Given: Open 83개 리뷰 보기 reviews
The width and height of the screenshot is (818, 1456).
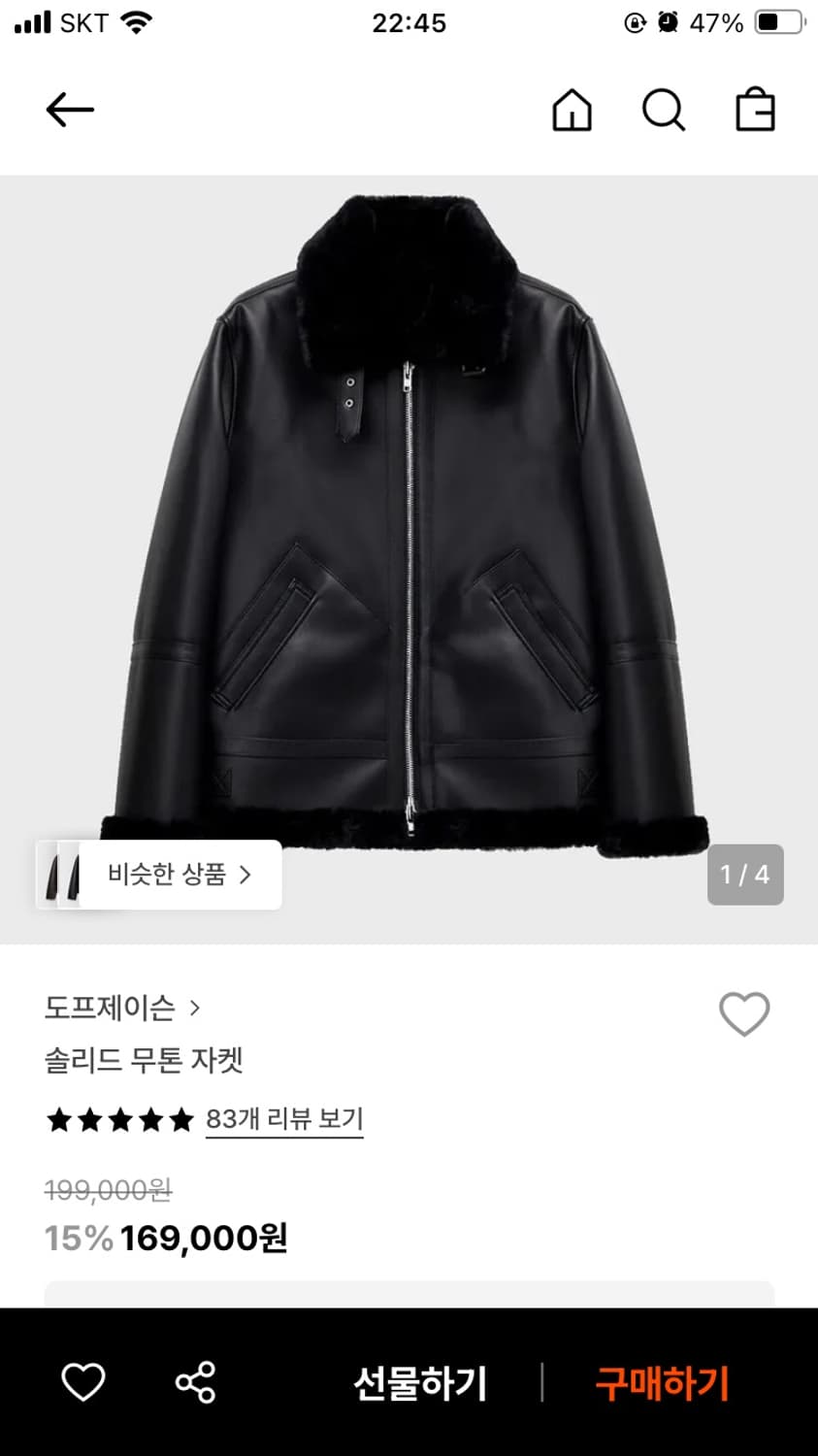Looking at the screenshot, I should pos(282,1118).
